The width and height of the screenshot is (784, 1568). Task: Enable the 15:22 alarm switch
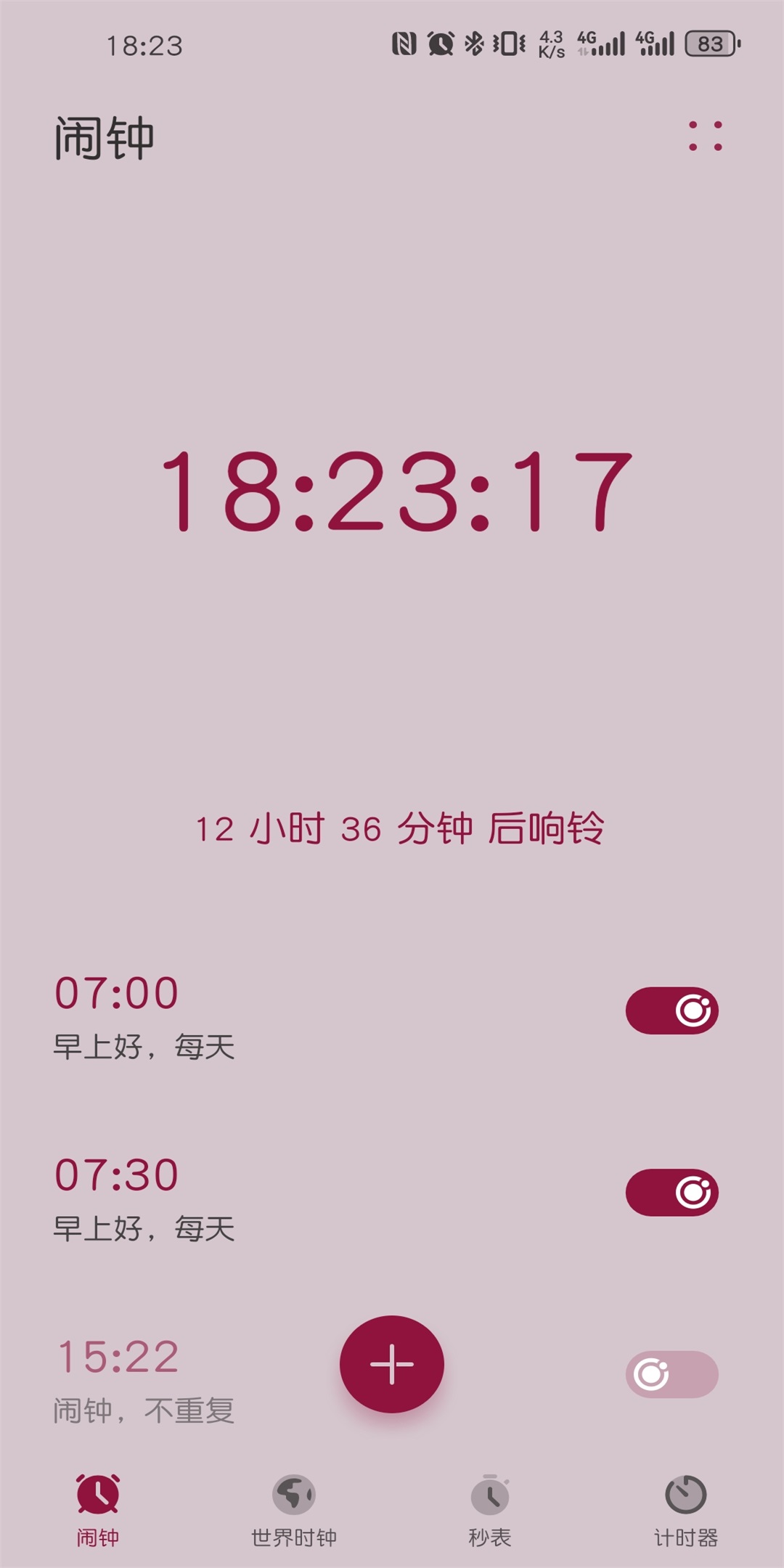coord(671,1374)
